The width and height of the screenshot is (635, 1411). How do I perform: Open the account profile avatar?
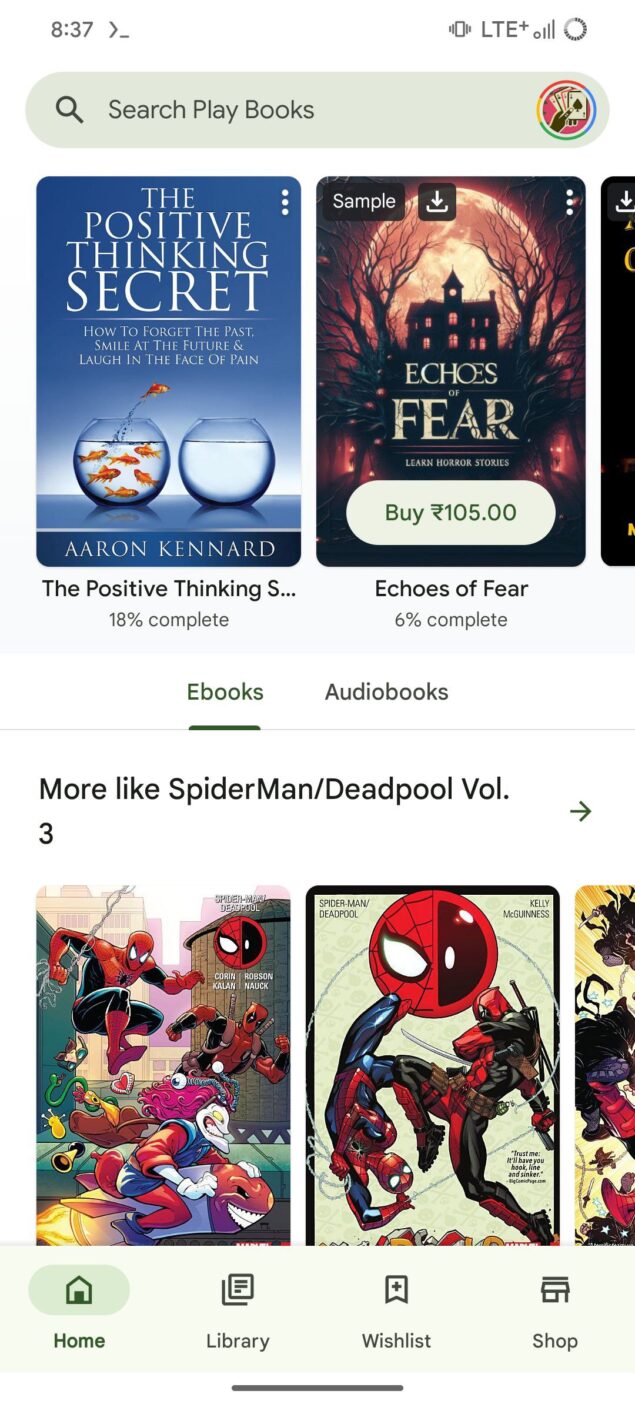pos(566,110)
